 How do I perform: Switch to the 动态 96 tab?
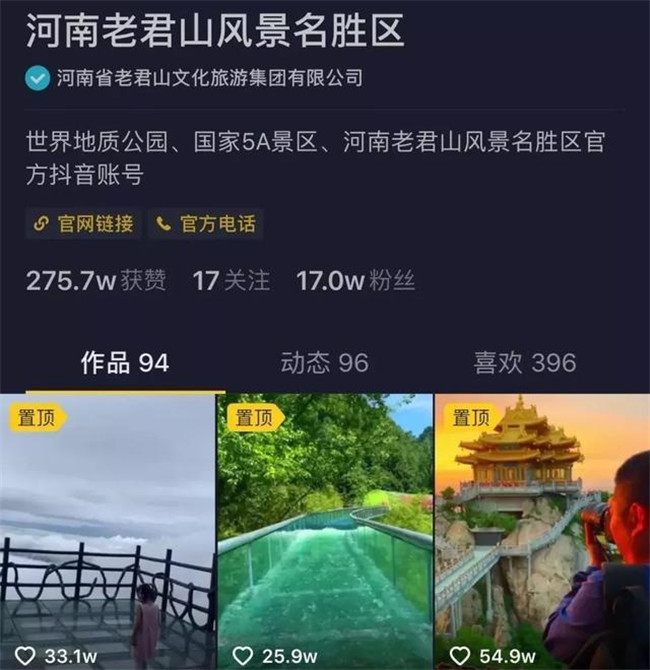(324, 363)
